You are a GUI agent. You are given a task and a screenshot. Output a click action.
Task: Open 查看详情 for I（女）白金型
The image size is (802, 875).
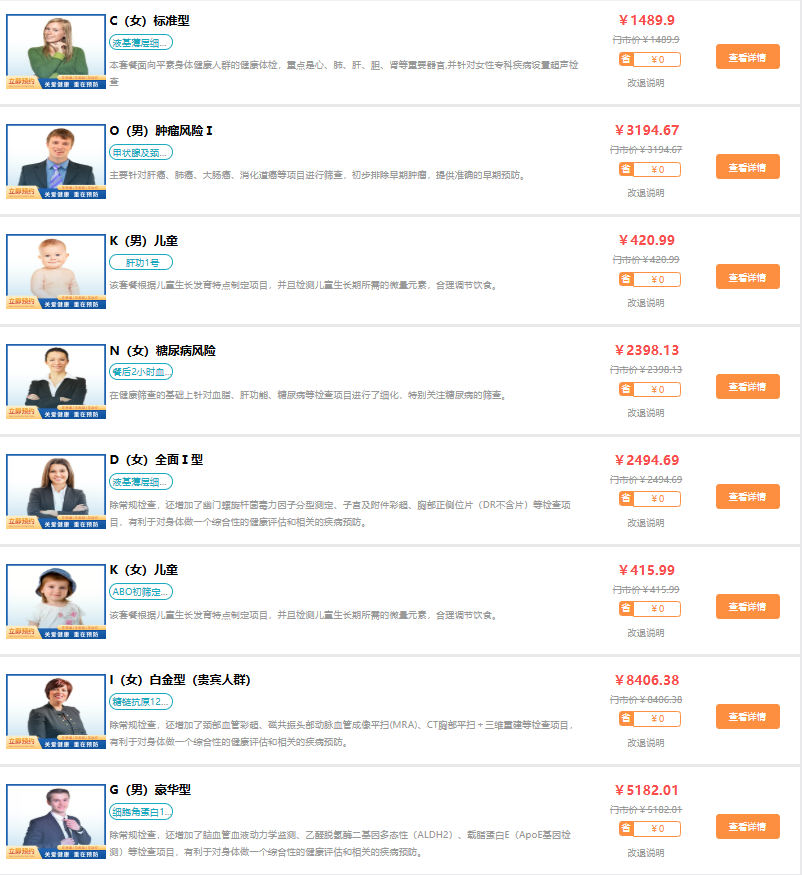pos(747,717)
